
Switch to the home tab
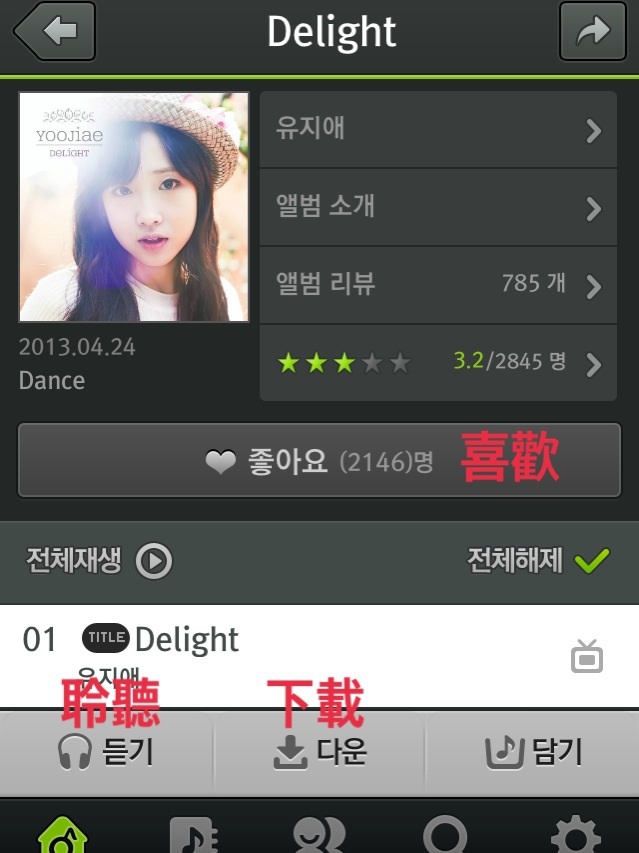tap(64, 833)
